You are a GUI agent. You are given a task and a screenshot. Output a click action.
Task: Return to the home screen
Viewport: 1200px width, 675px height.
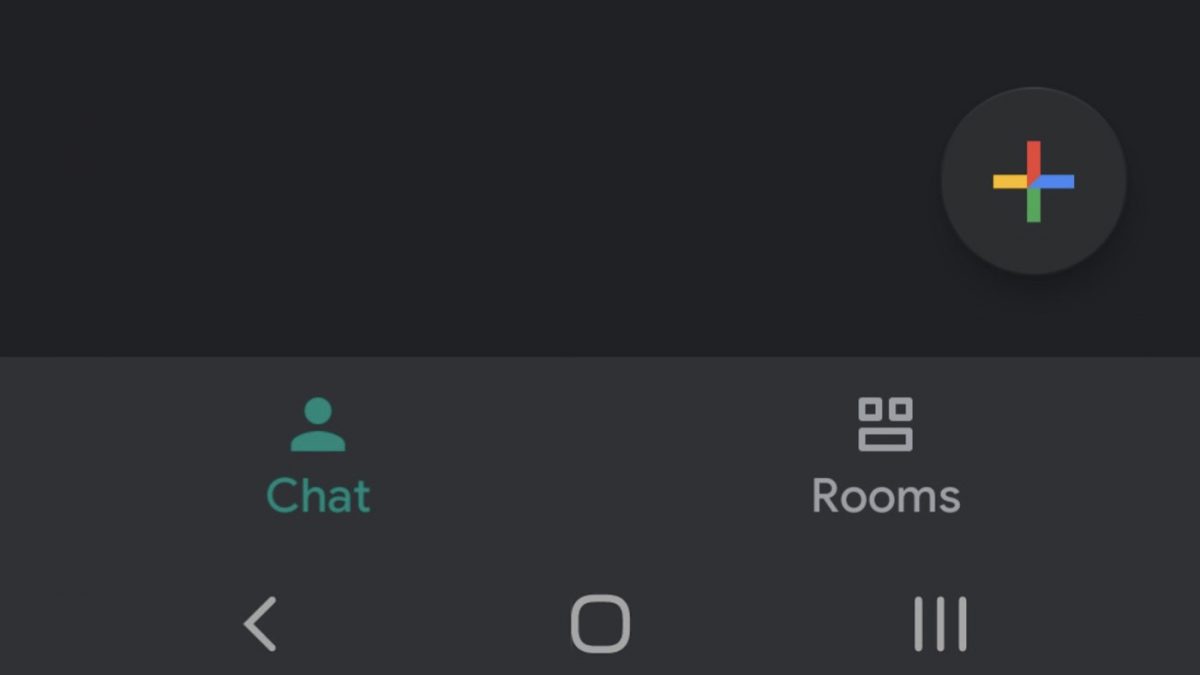pos(600,624)
